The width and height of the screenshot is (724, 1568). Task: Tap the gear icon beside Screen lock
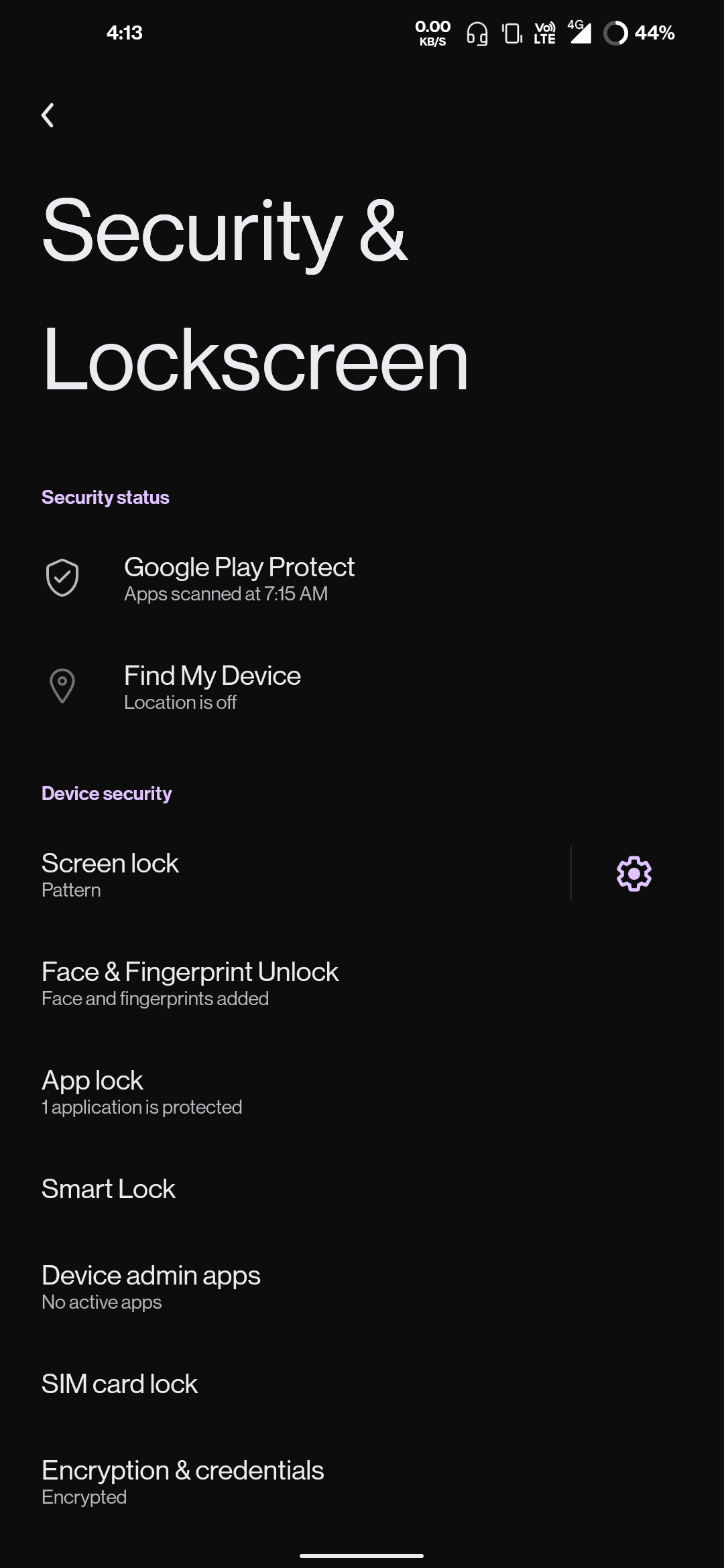tap(633, 874)
